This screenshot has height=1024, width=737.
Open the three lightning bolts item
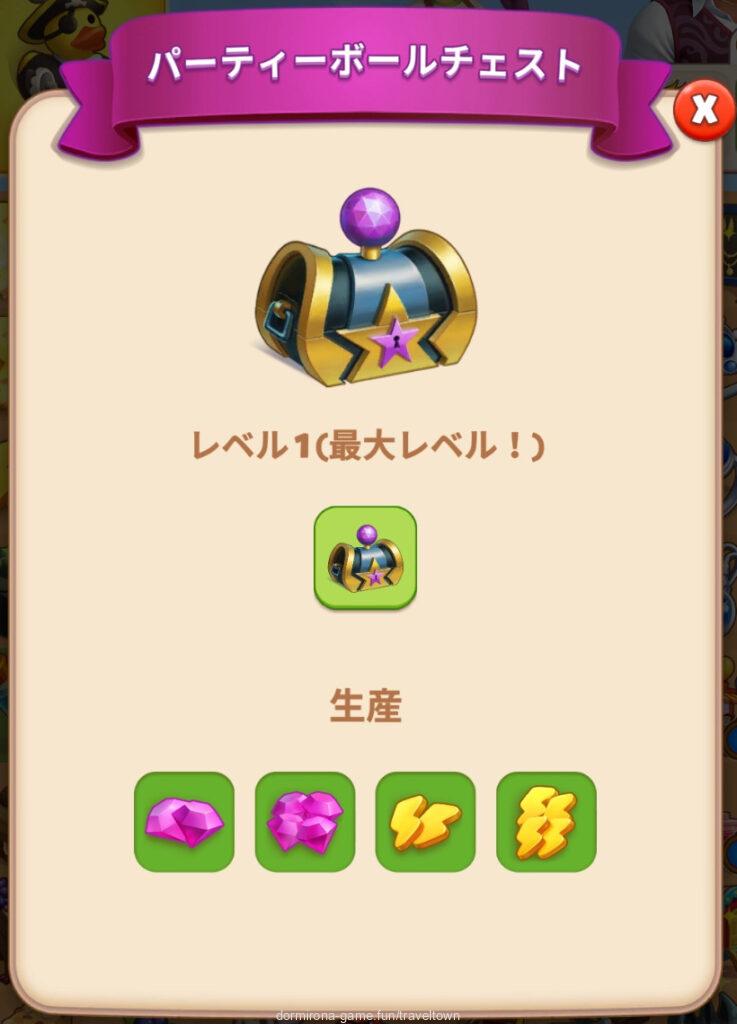(546, 822)
